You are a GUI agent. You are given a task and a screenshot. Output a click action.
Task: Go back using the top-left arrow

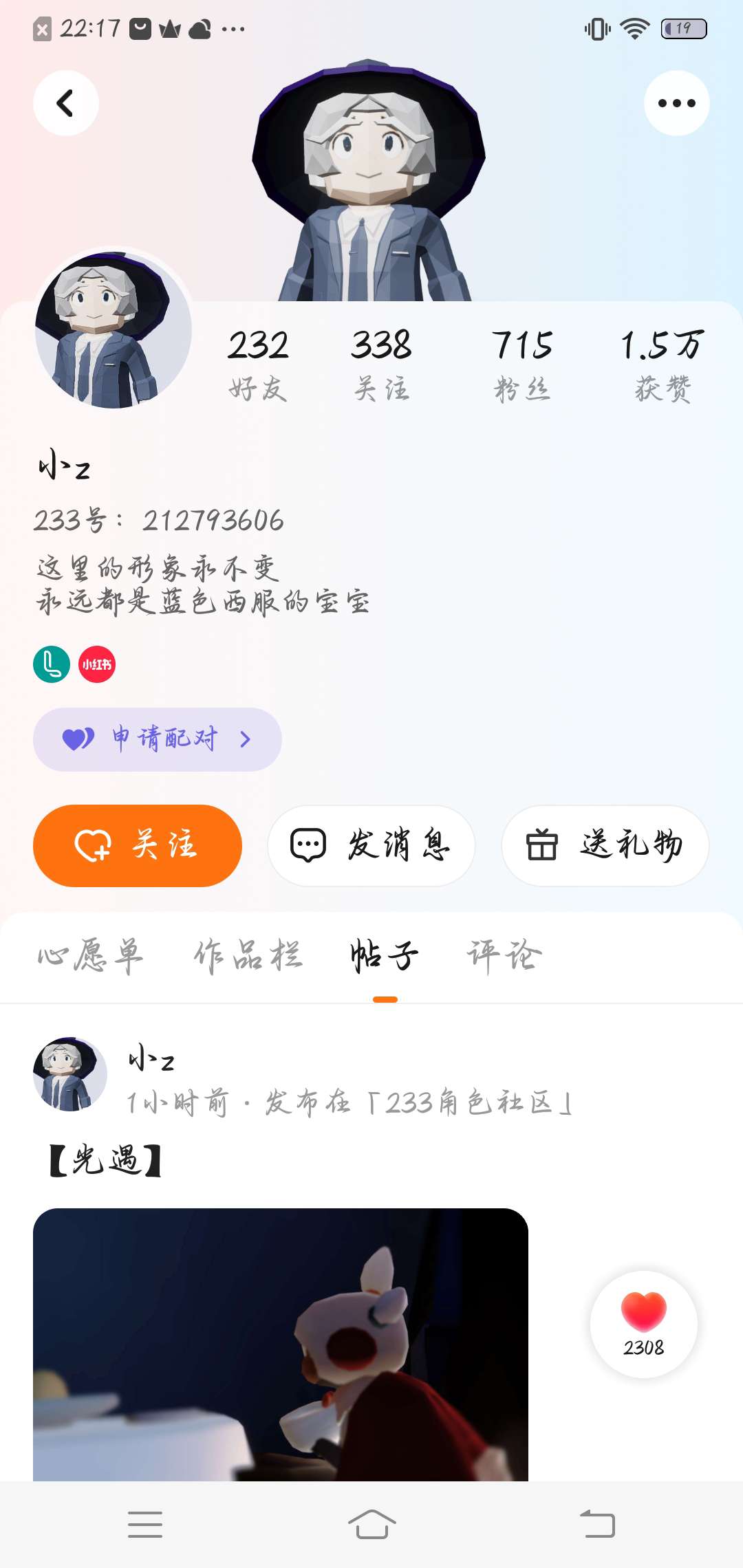point(65,103)
